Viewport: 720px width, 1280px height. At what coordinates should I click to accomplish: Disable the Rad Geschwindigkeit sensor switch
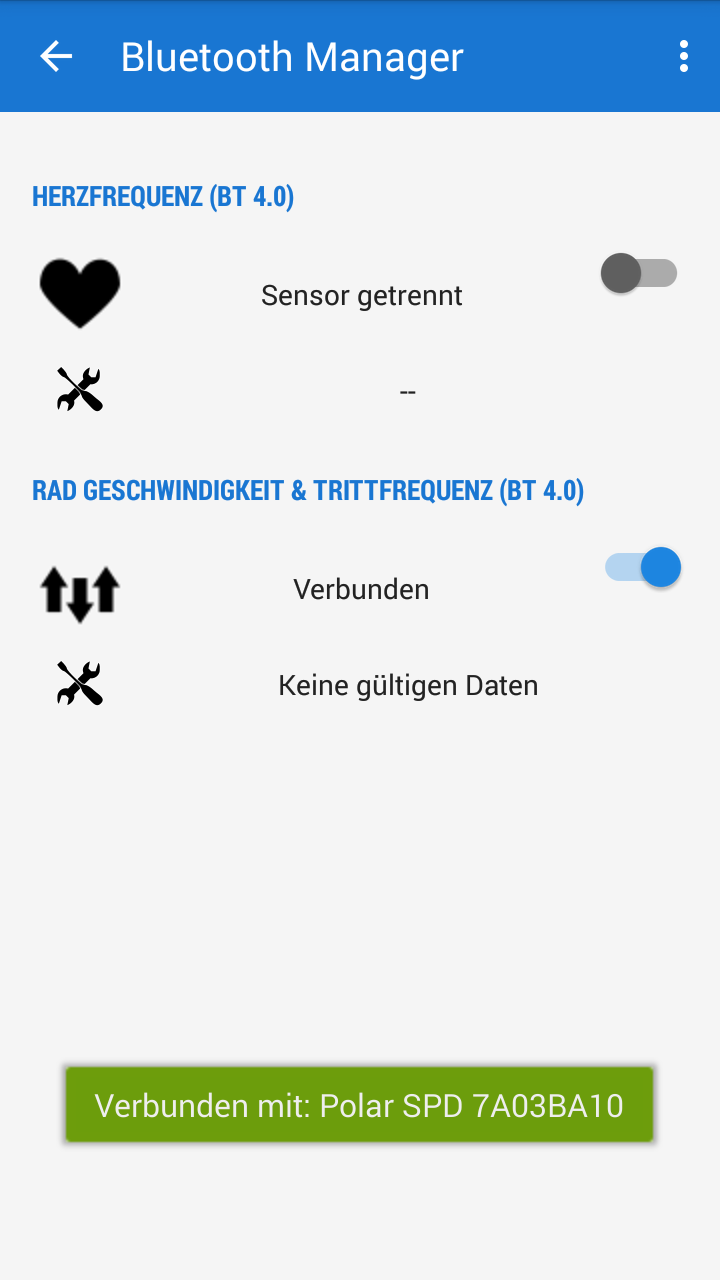click(x=643, y=567)
